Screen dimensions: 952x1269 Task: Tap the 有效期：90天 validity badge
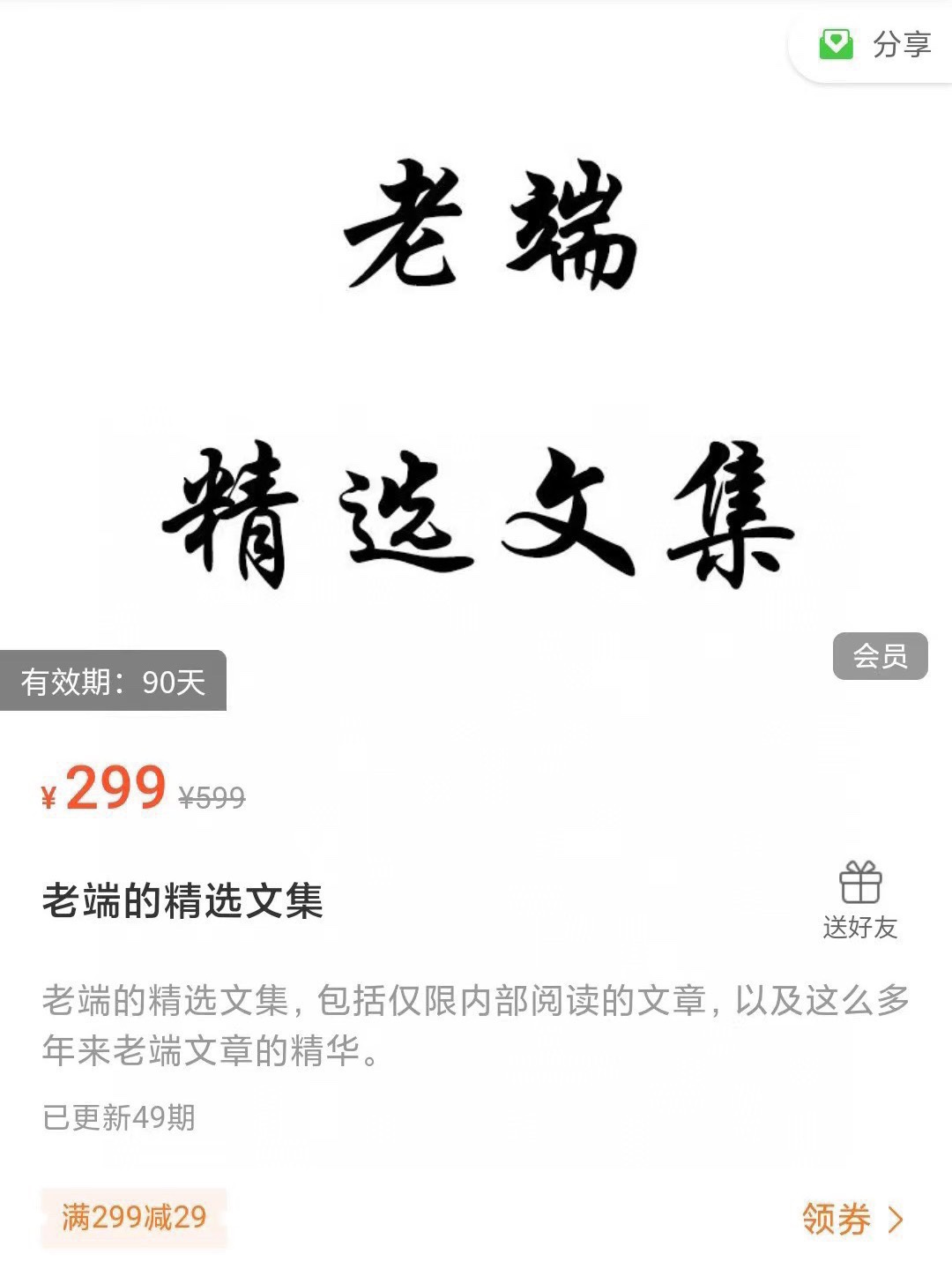click(115, 681)
